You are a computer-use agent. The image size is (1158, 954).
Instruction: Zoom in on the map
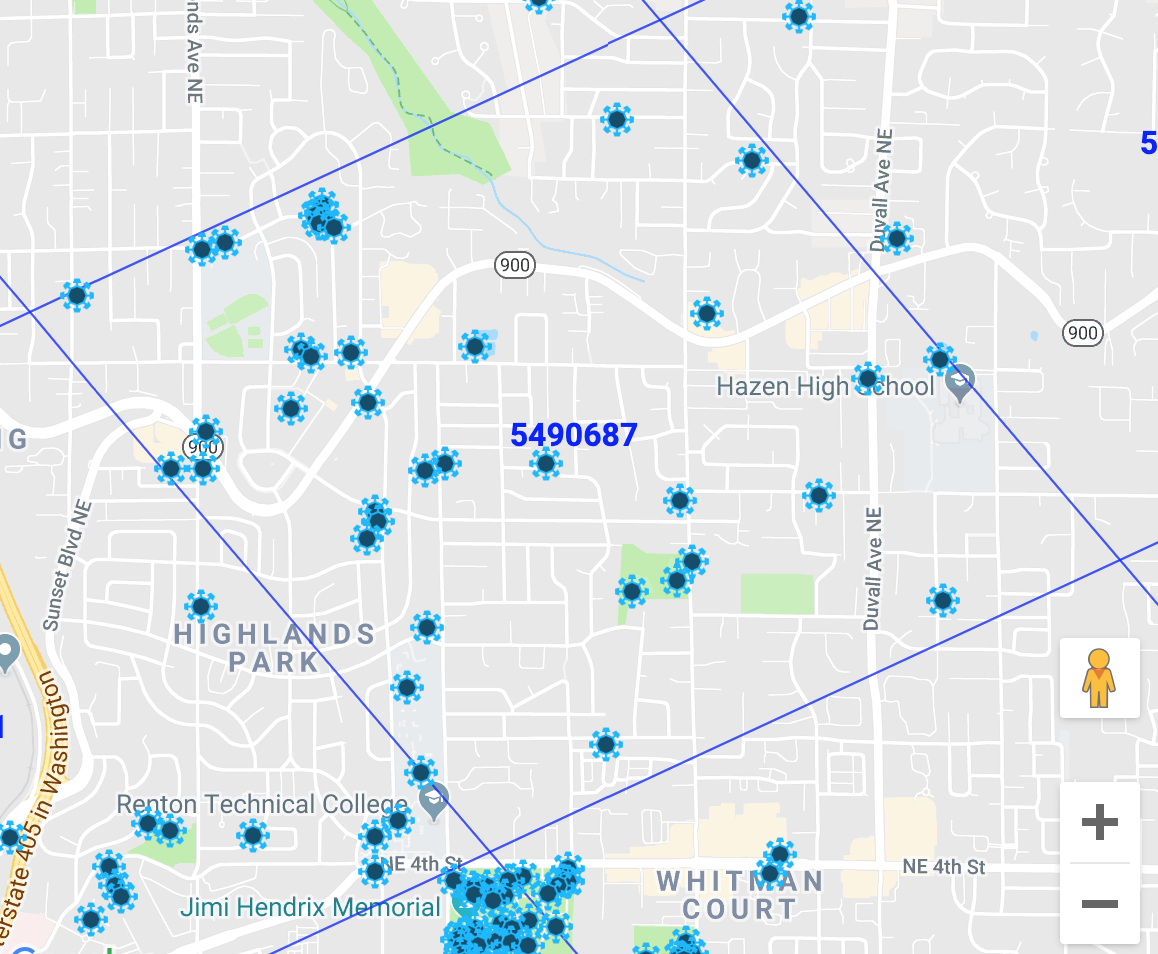(1099, 823)
